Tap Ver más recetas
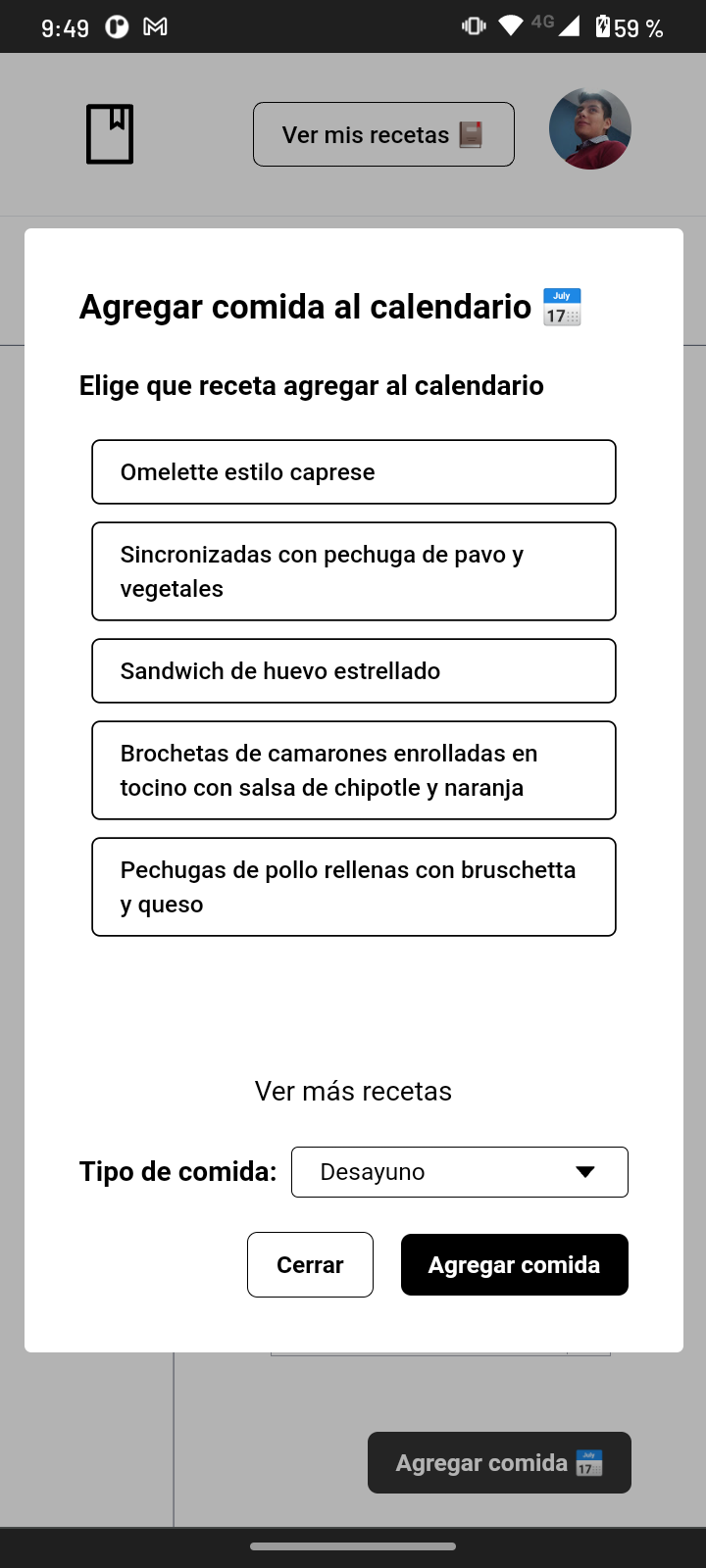706x1568 pixels. point(353,1092)
